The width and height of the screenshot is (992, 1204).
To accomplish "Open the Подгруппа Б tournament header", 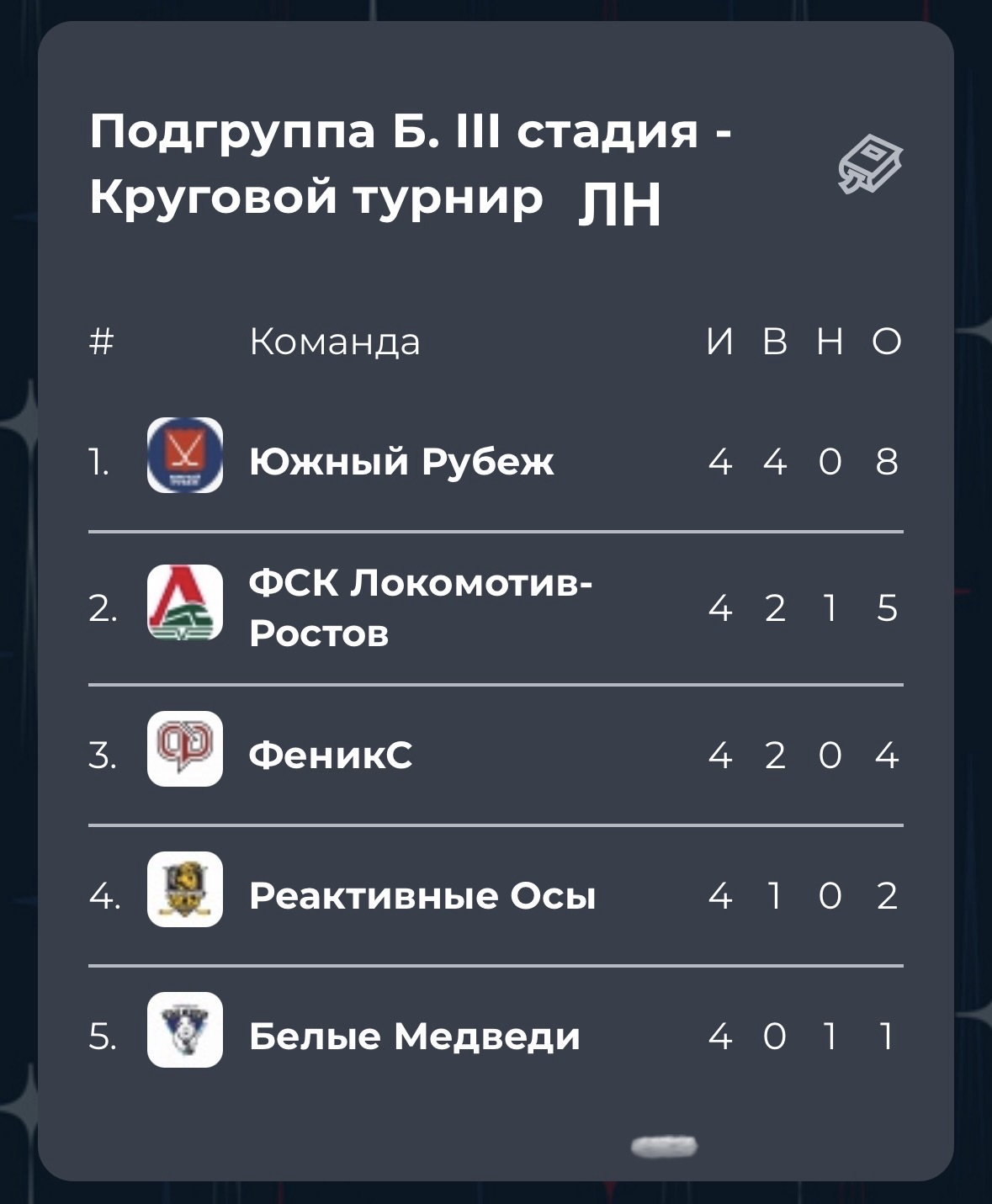I will click(x=412, y=164).
